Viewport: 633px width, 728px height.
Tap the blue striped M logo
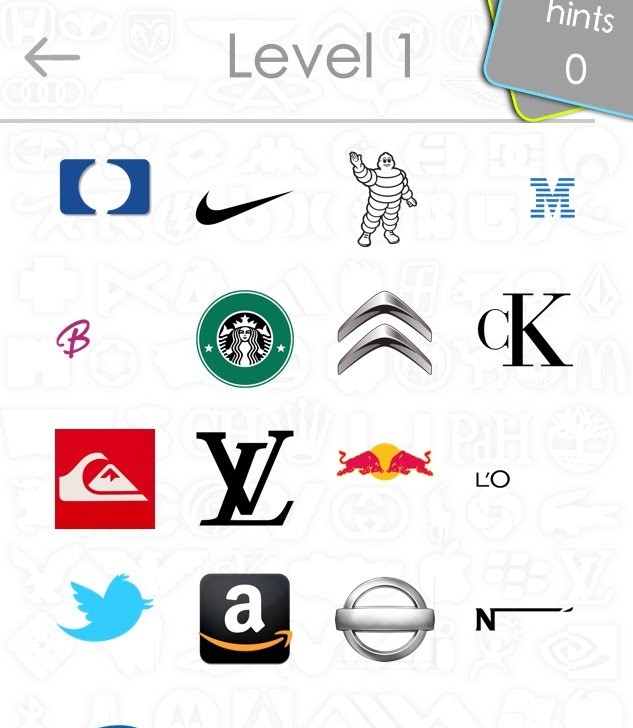(553, 197)
